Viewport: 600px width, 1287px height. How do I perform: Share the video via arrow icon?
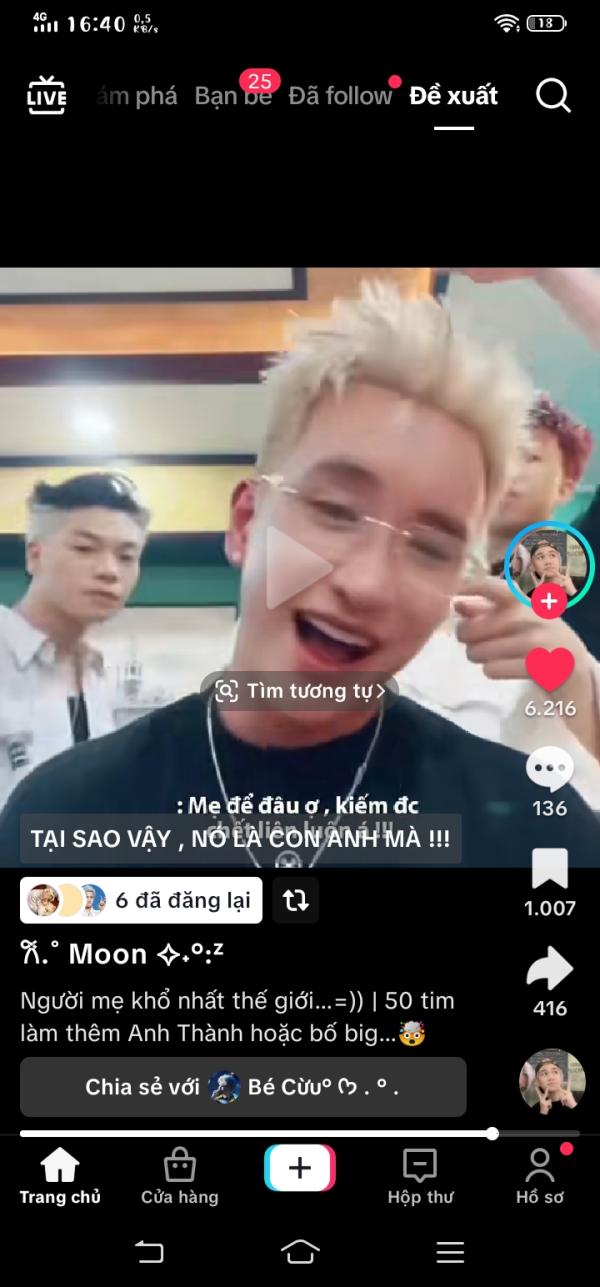549,969
